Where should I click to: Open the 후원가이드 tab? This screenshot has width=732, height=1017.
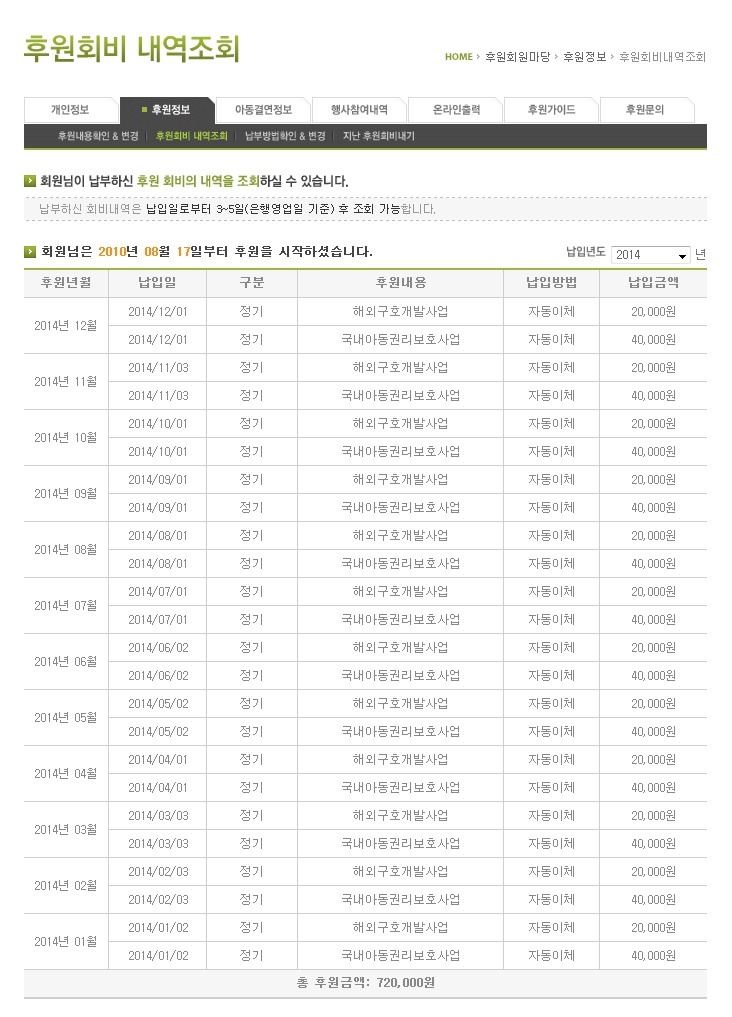click(x=551, y=110)
